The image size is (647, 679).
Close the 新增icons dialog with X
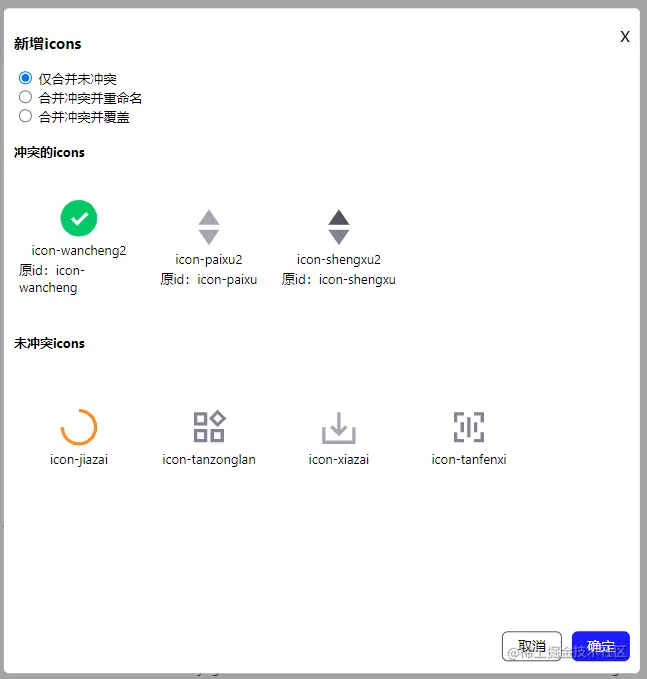(x=625, y=37)
